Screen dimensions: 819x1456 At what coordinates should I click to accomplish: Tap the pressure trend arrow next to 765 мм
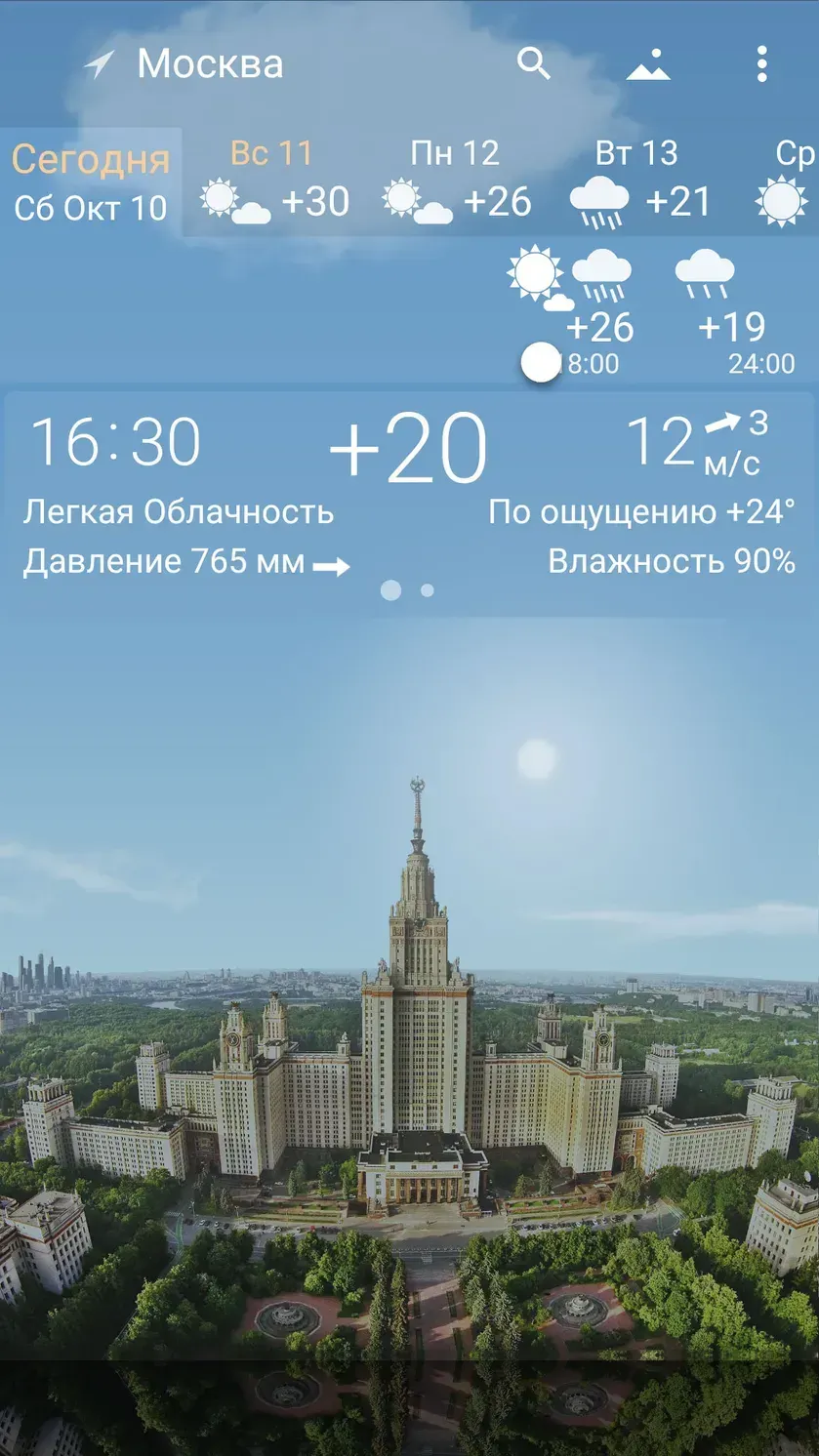[x=331, y=563]
